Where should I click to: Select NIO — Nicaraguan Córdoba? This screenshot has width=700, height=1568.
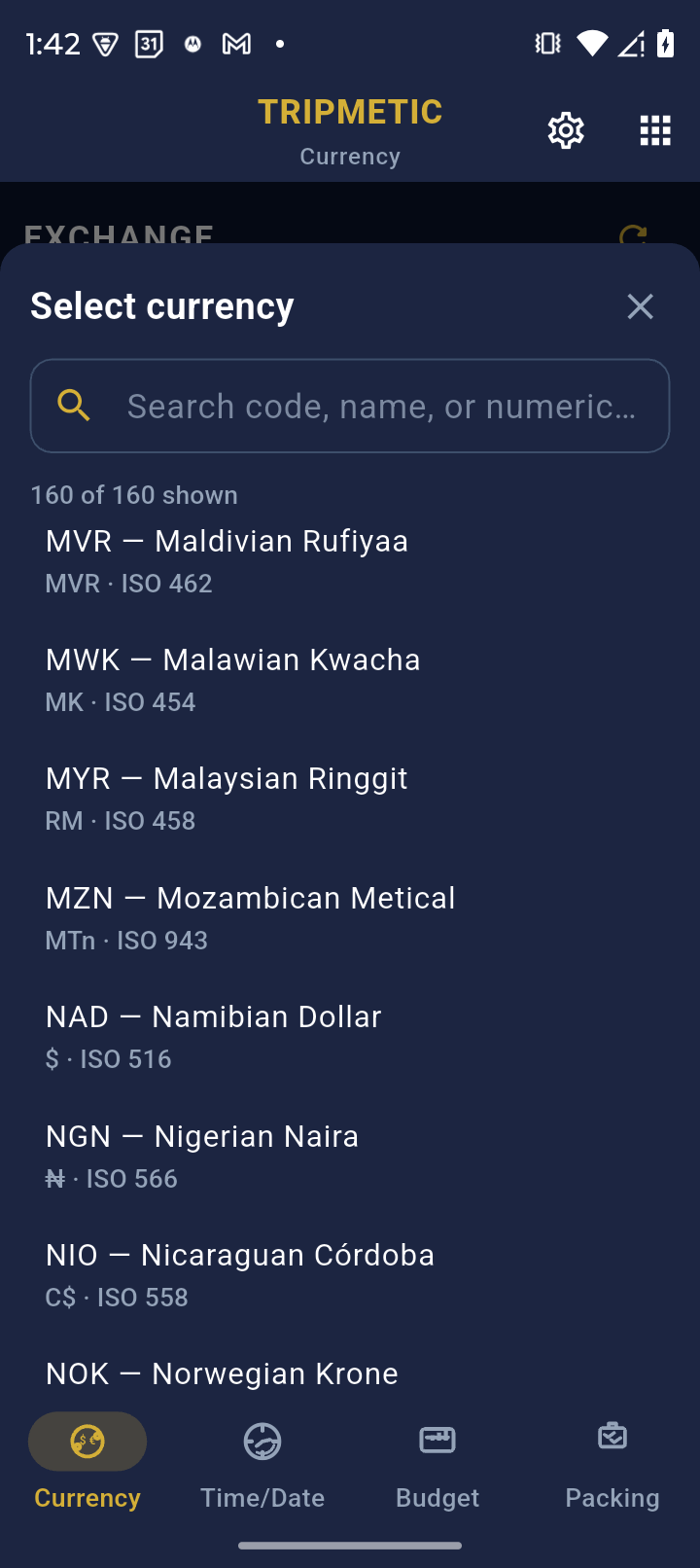[x=350, y=1275]
